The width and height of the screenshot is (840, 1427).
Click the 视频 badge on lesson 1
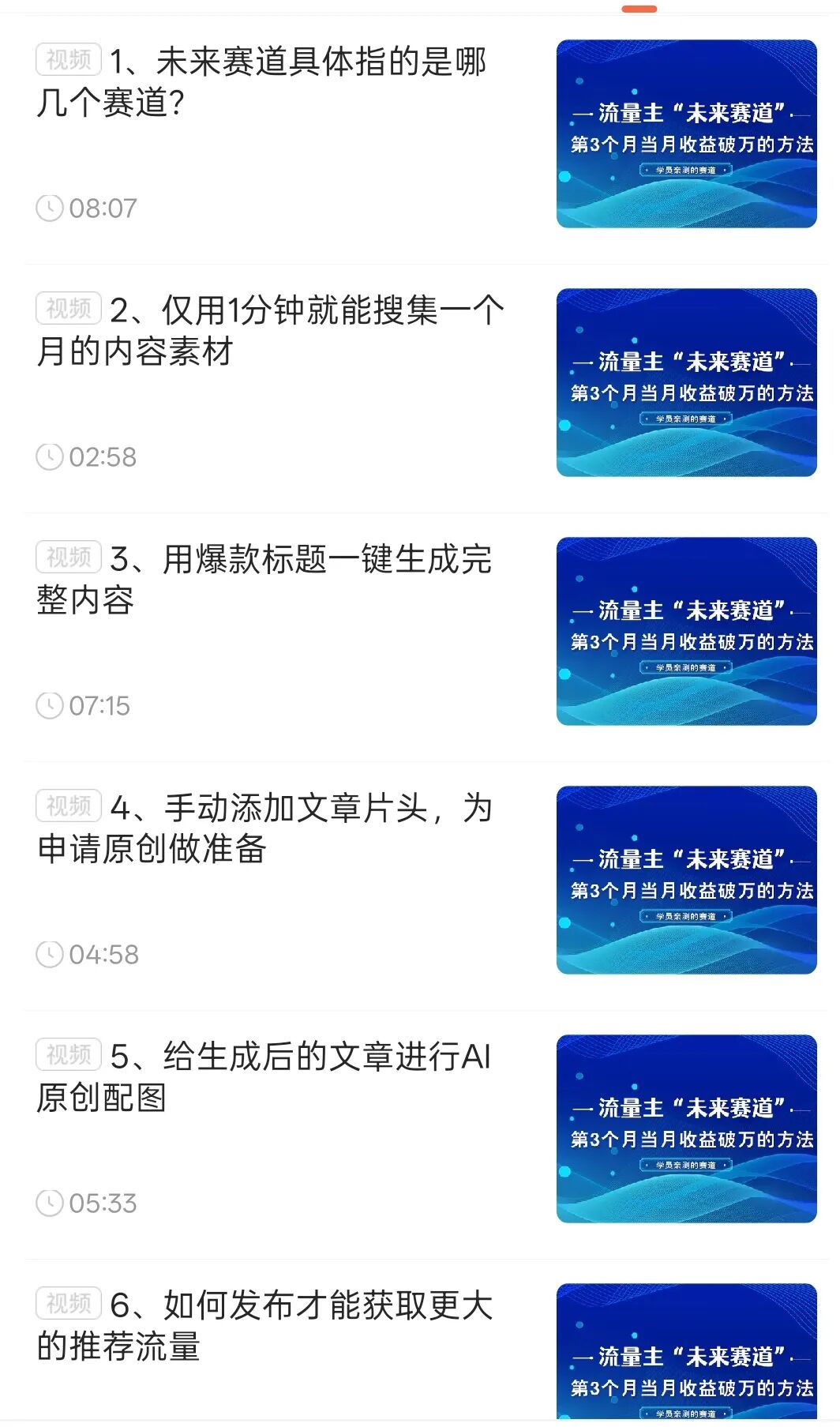[69, 58]
